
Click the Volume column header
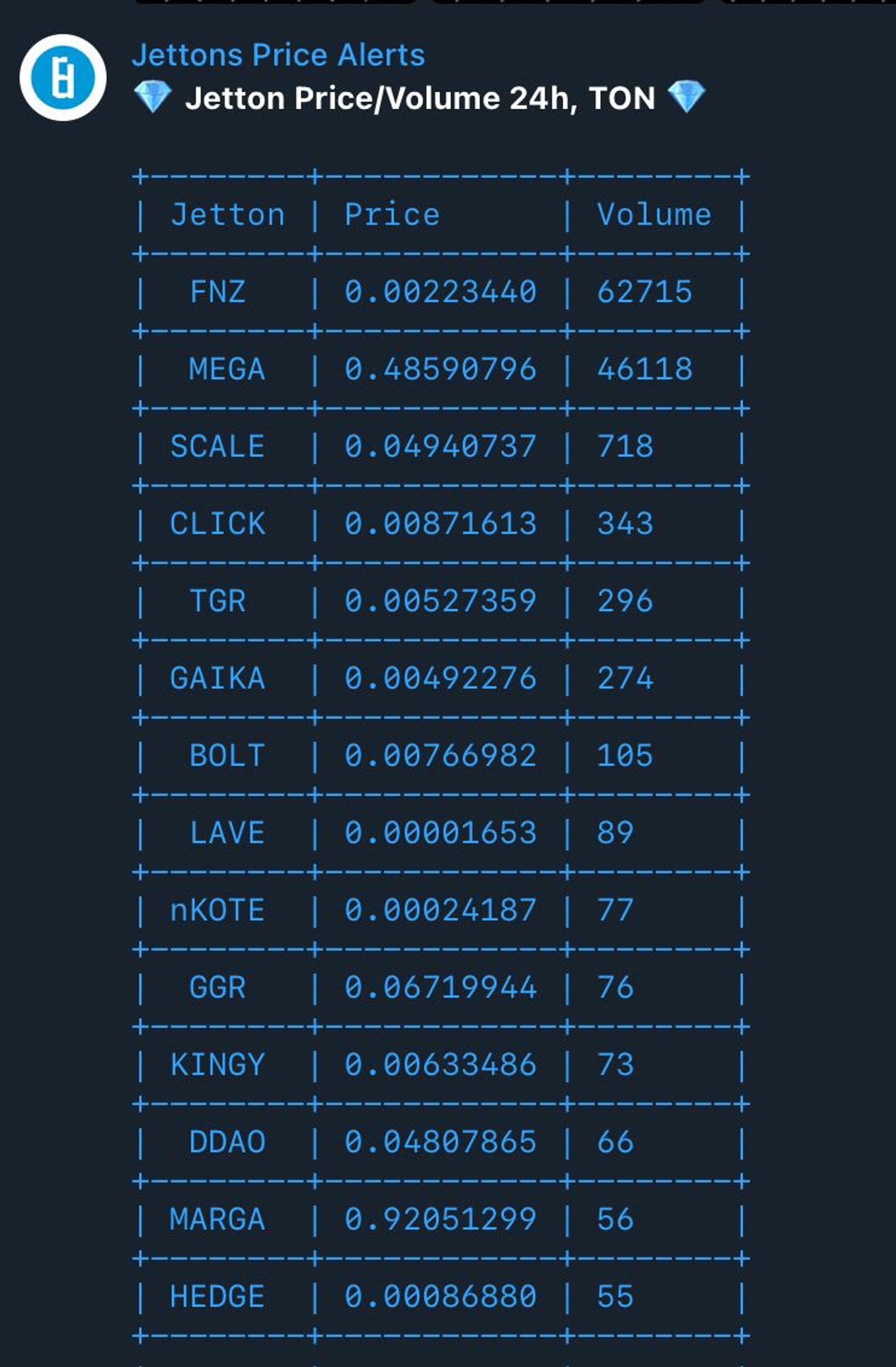654,214
